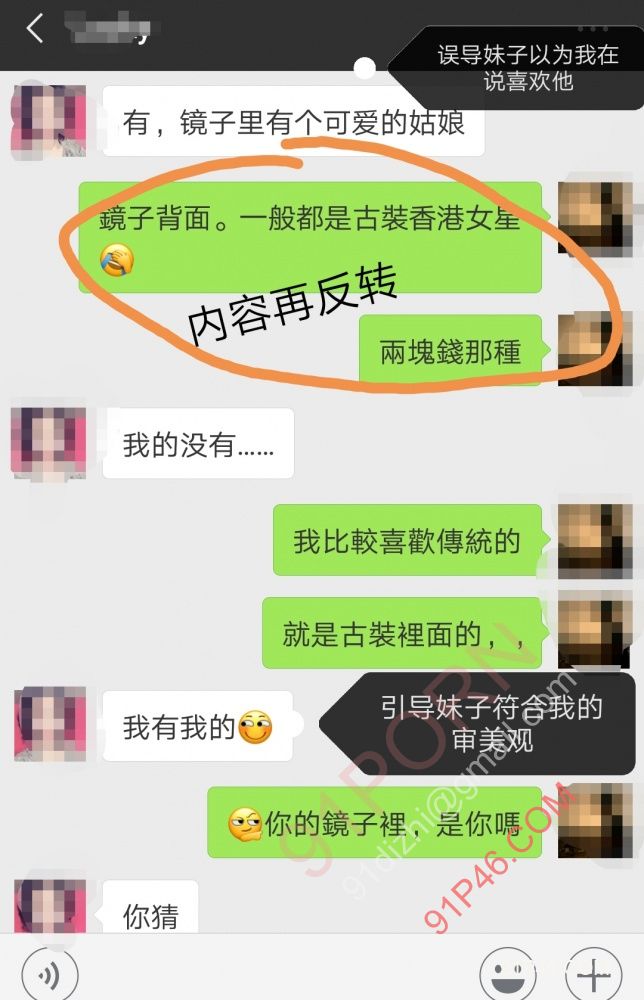
Task: Open the chat overflow menu
Action: [x=592, y=29]
